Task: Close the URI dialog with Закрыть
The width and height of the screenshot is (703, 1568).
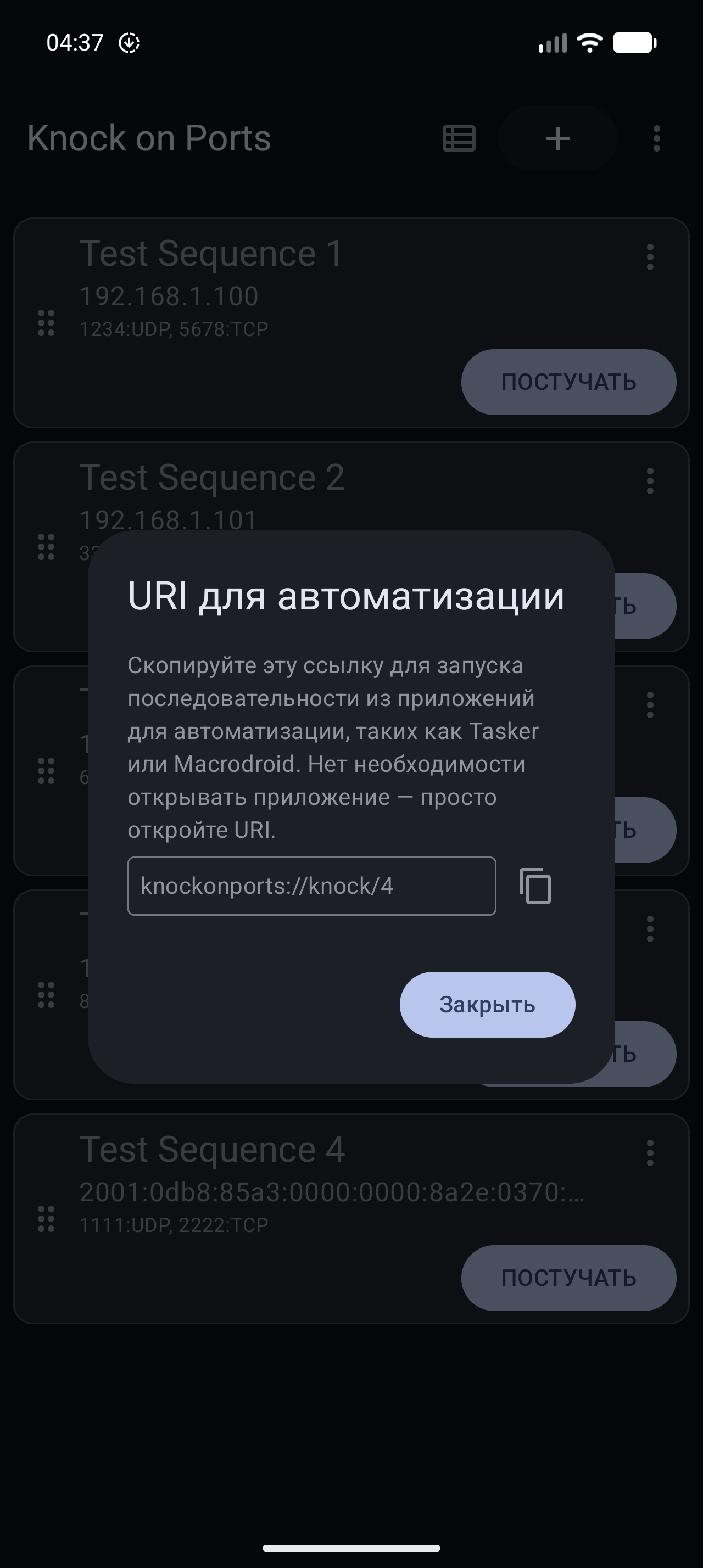Action: tap(487, 1004)
